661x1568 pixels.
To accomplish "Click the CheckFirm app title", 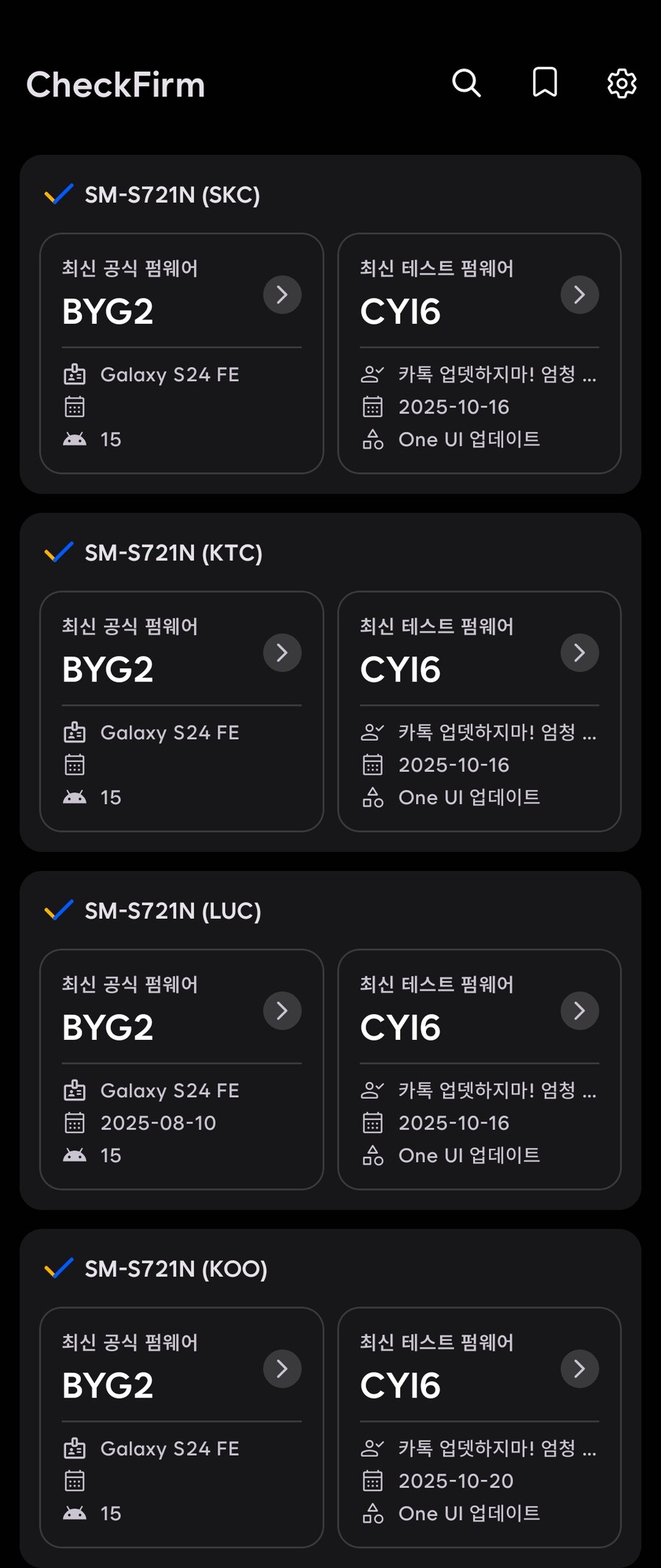I will tap(116, 84).
